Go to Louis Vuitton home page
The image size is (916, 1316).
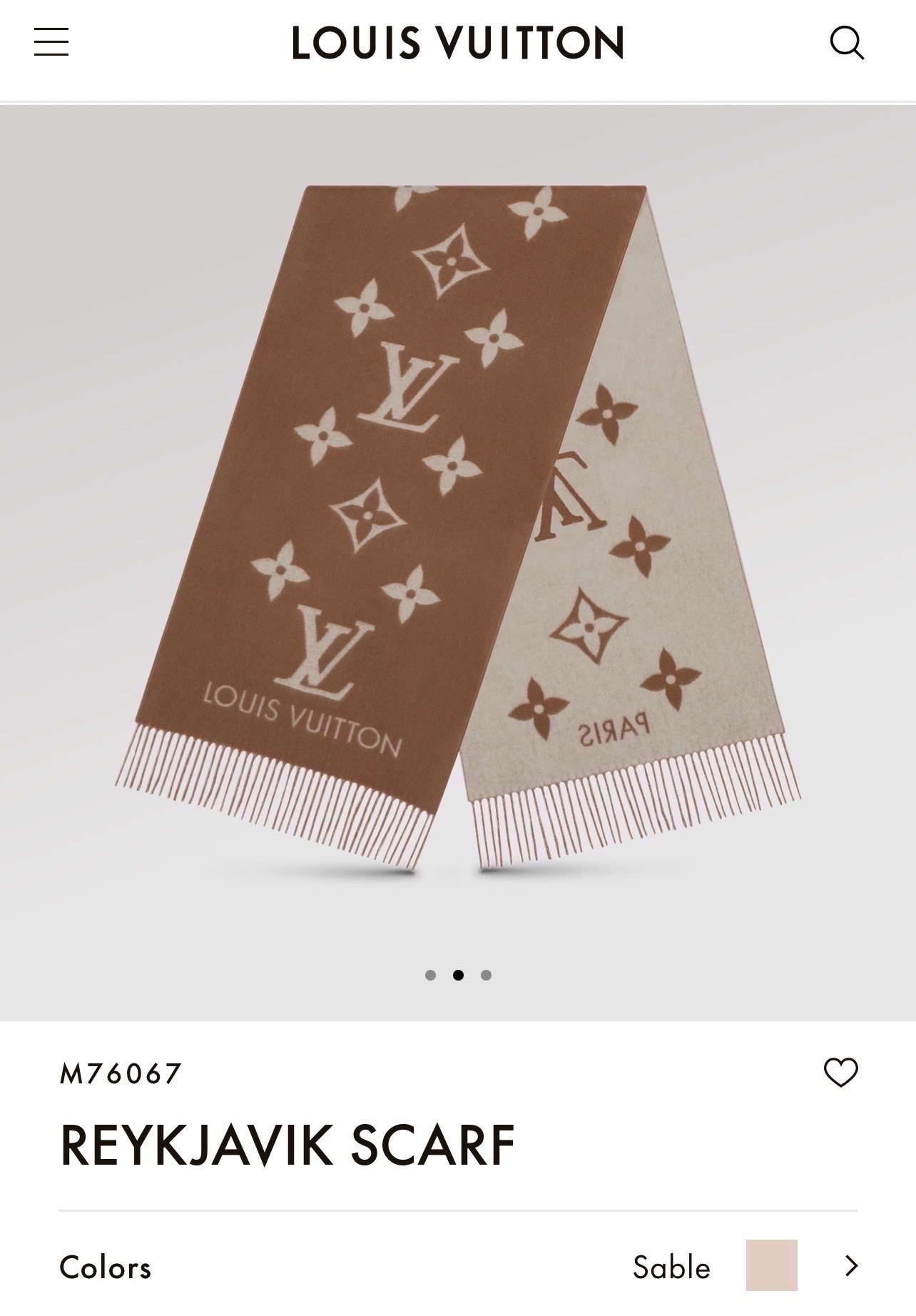458,43
